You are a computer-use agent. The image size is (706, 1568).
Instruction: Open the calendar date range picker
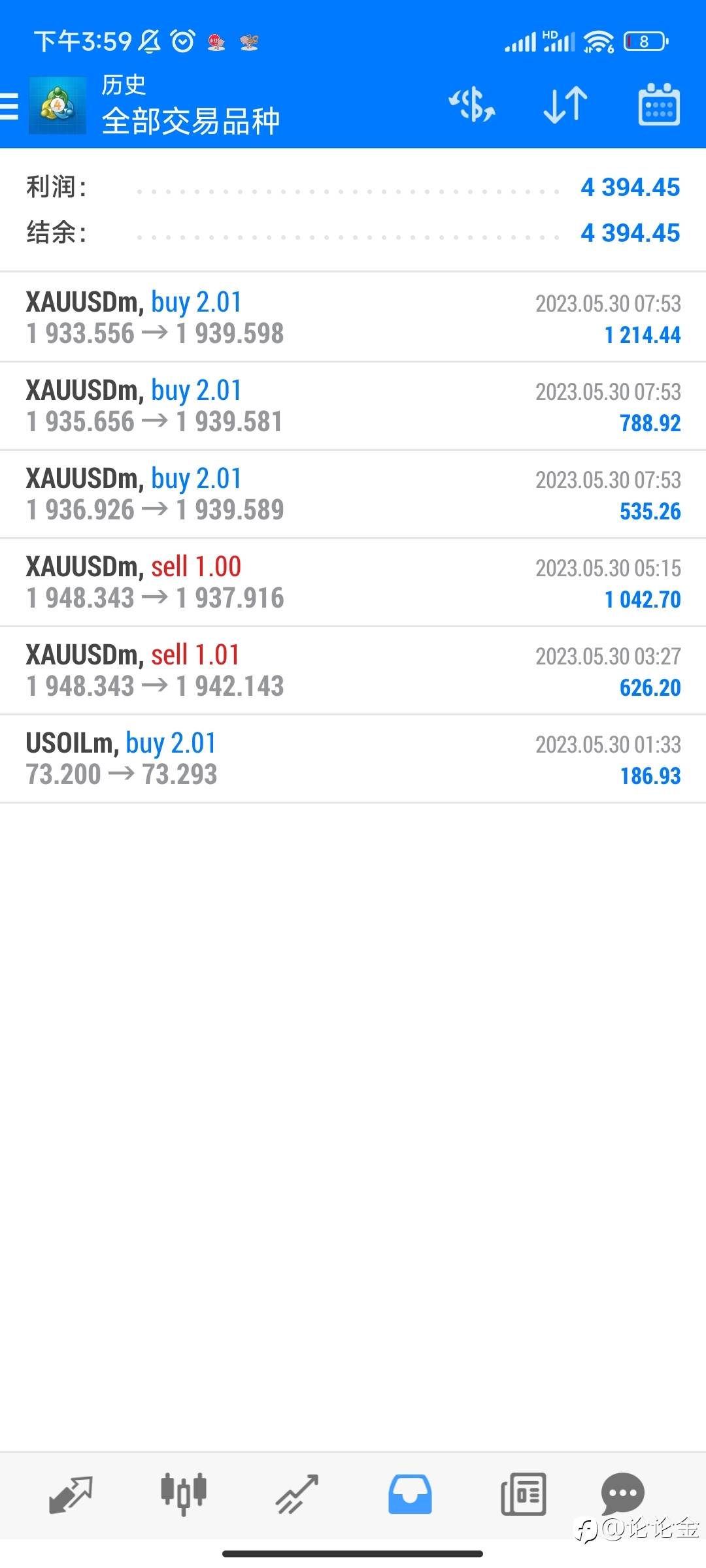659,105
